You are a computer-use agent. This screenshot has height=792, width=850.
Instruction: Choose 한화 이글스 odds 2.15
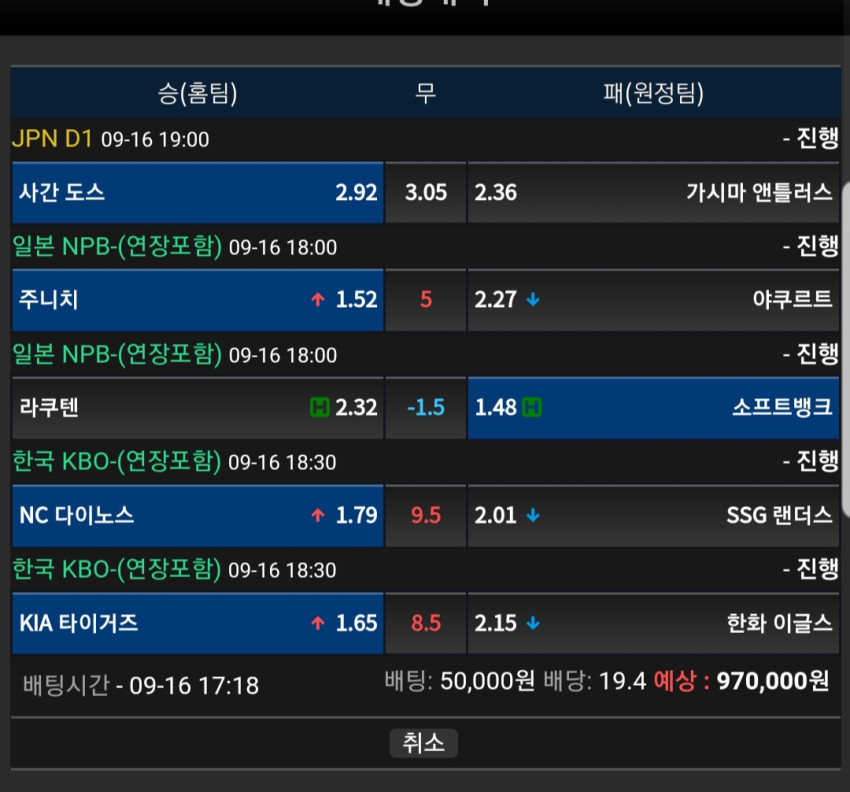click(x=653, y=623)
